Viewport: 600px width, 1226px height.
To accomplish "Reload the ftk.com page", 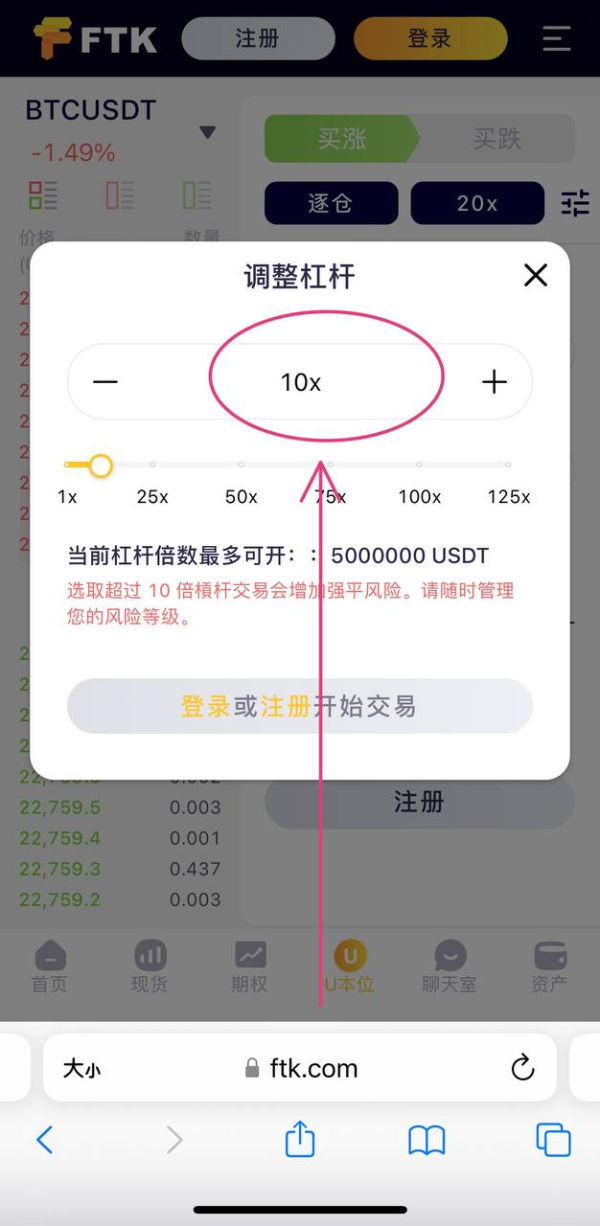I will point(522,1068).
